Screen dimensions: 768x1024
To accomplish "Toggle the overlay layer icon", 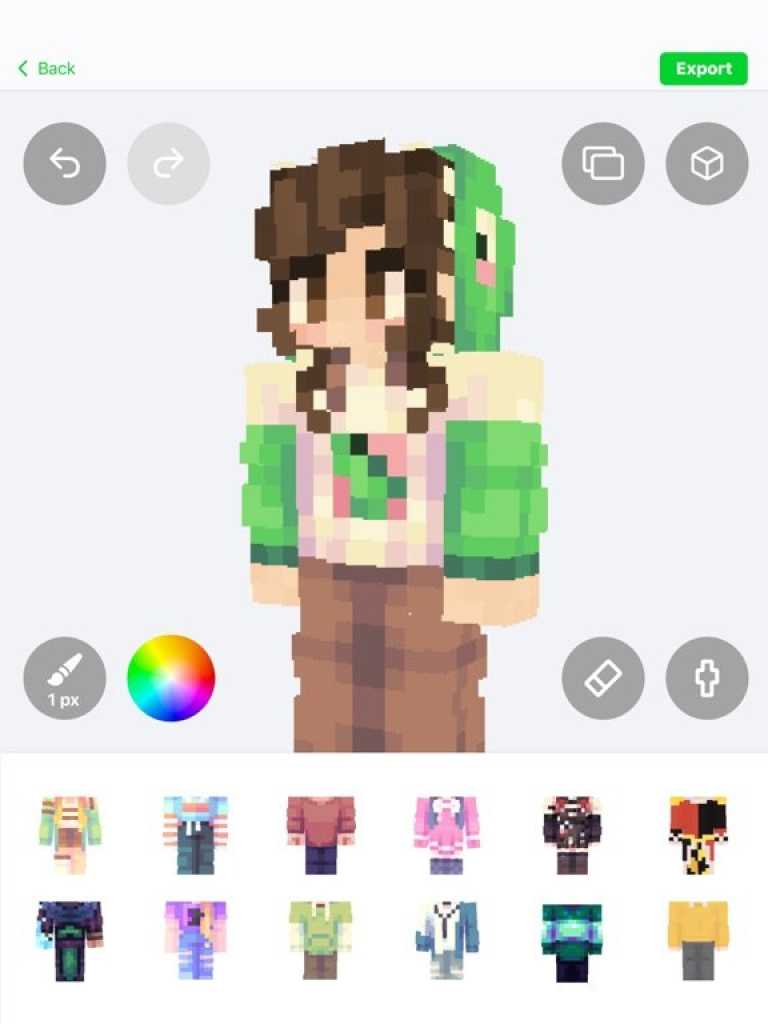I will [x=603, y=163].
